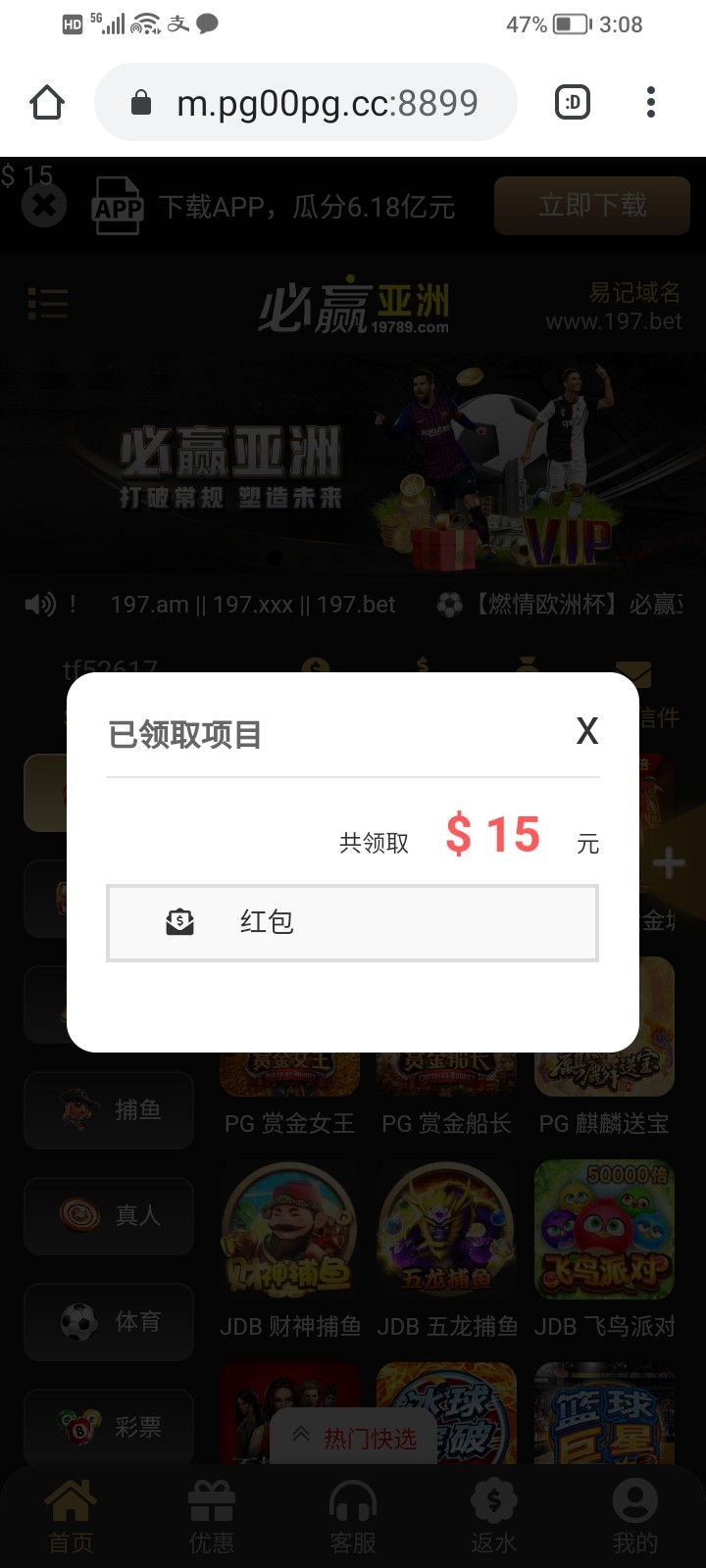The image size is (706, 1568).
Task: Close the 已领取项目 dialog
Action: pyautogui.click(x=586, y=731)
